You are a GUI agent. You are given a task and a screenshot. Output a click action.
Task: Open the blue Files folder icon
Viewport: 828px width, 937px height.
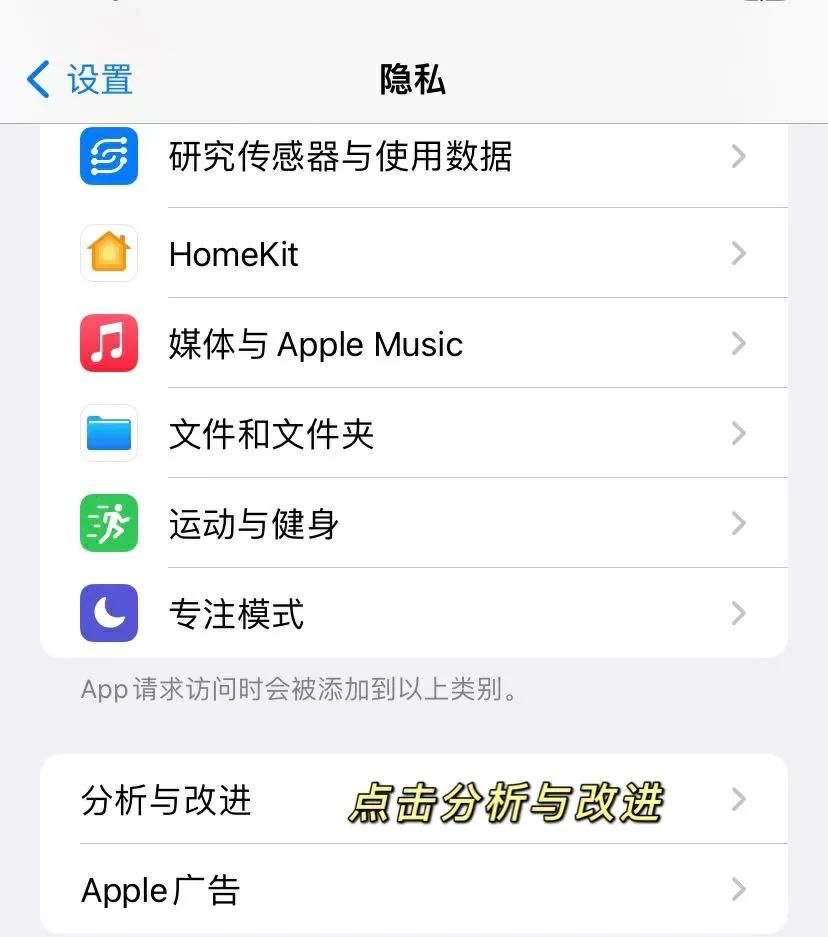pos(108,433)
